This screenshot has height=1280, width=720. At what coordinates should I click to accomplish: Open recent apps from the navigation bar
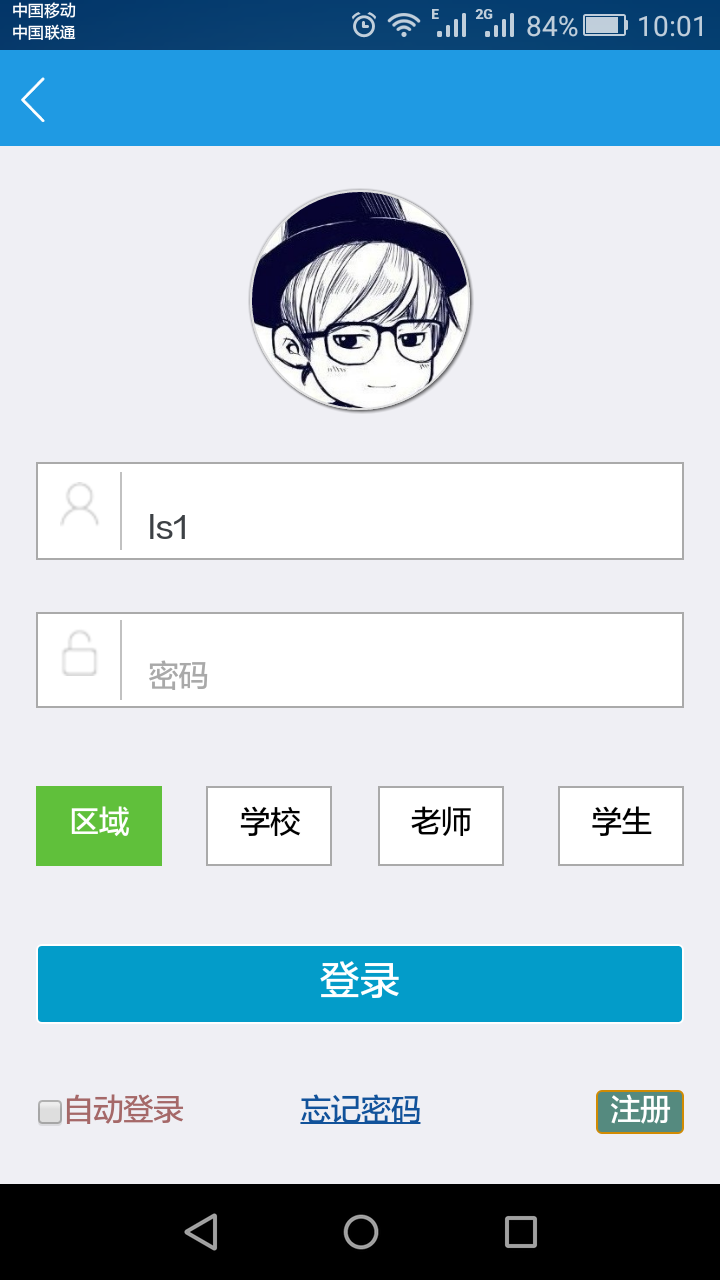point(521,1232)
